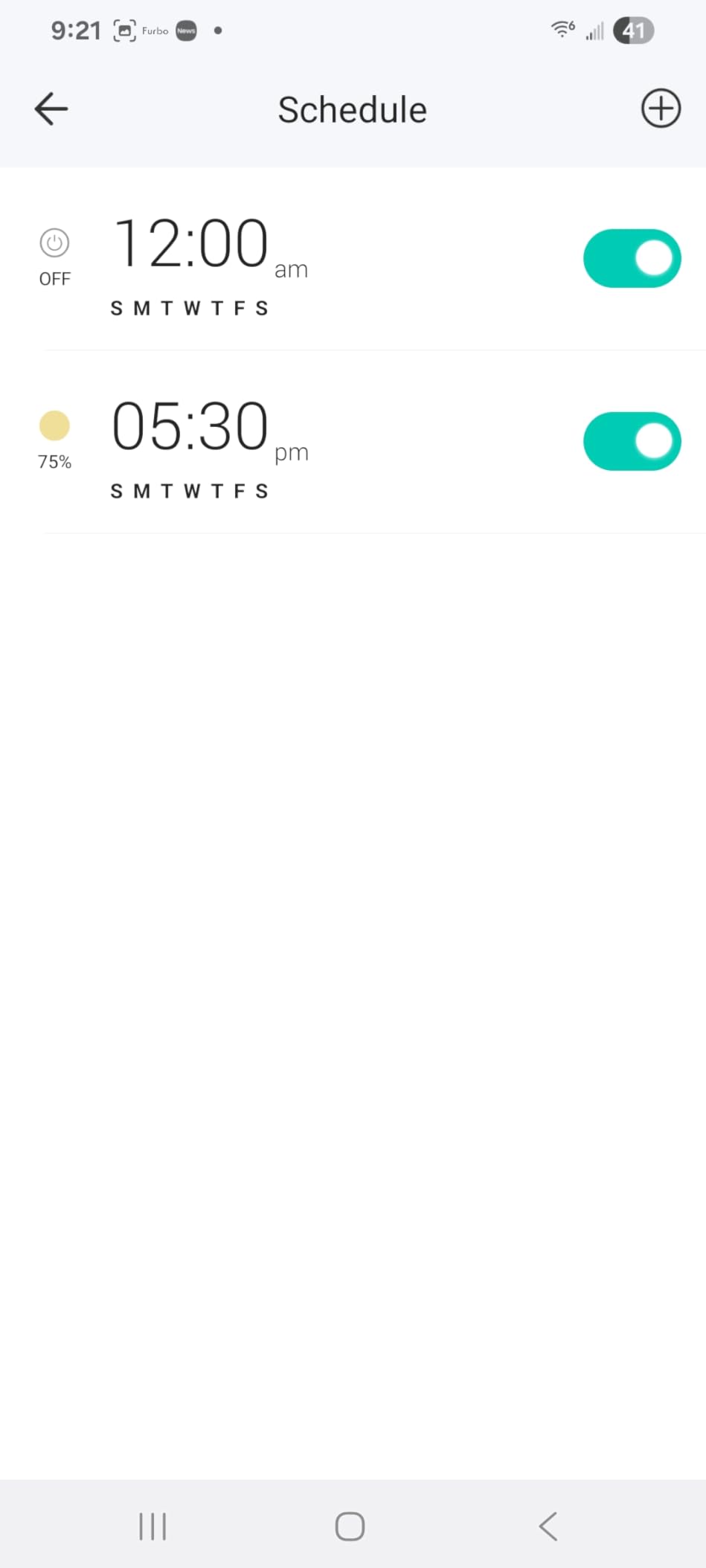Tap the Wi-Fi 6 status icon

coord(562,30)
